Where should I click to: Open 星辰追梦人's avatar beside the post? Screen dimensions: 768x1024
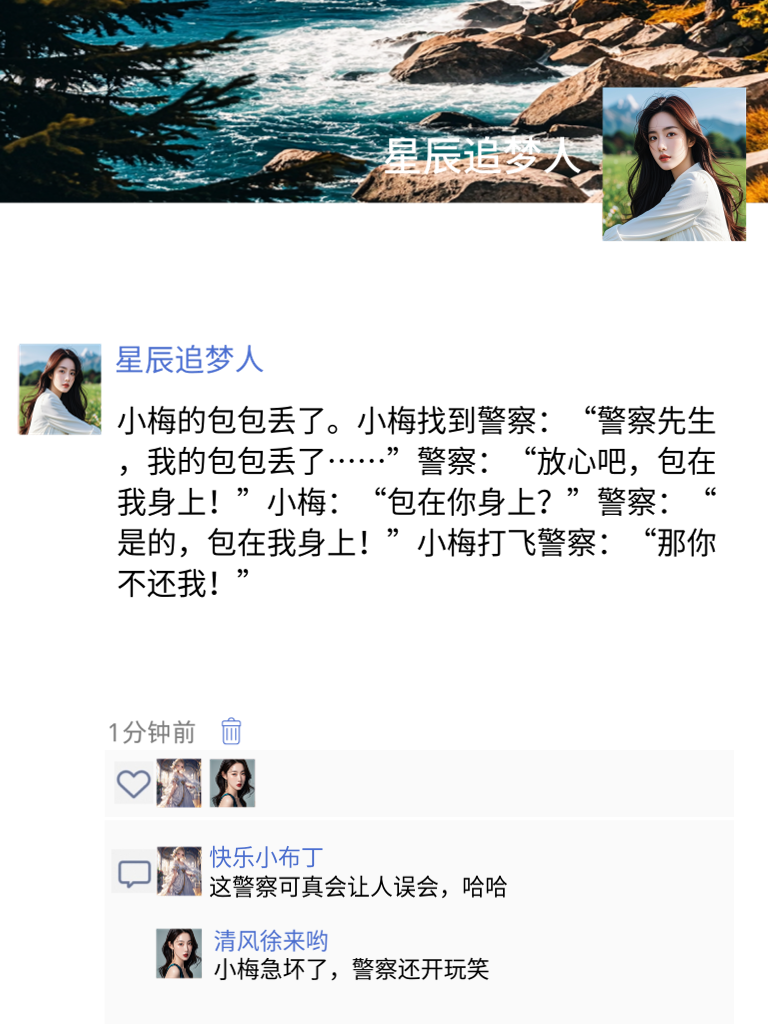click(60, 389)
